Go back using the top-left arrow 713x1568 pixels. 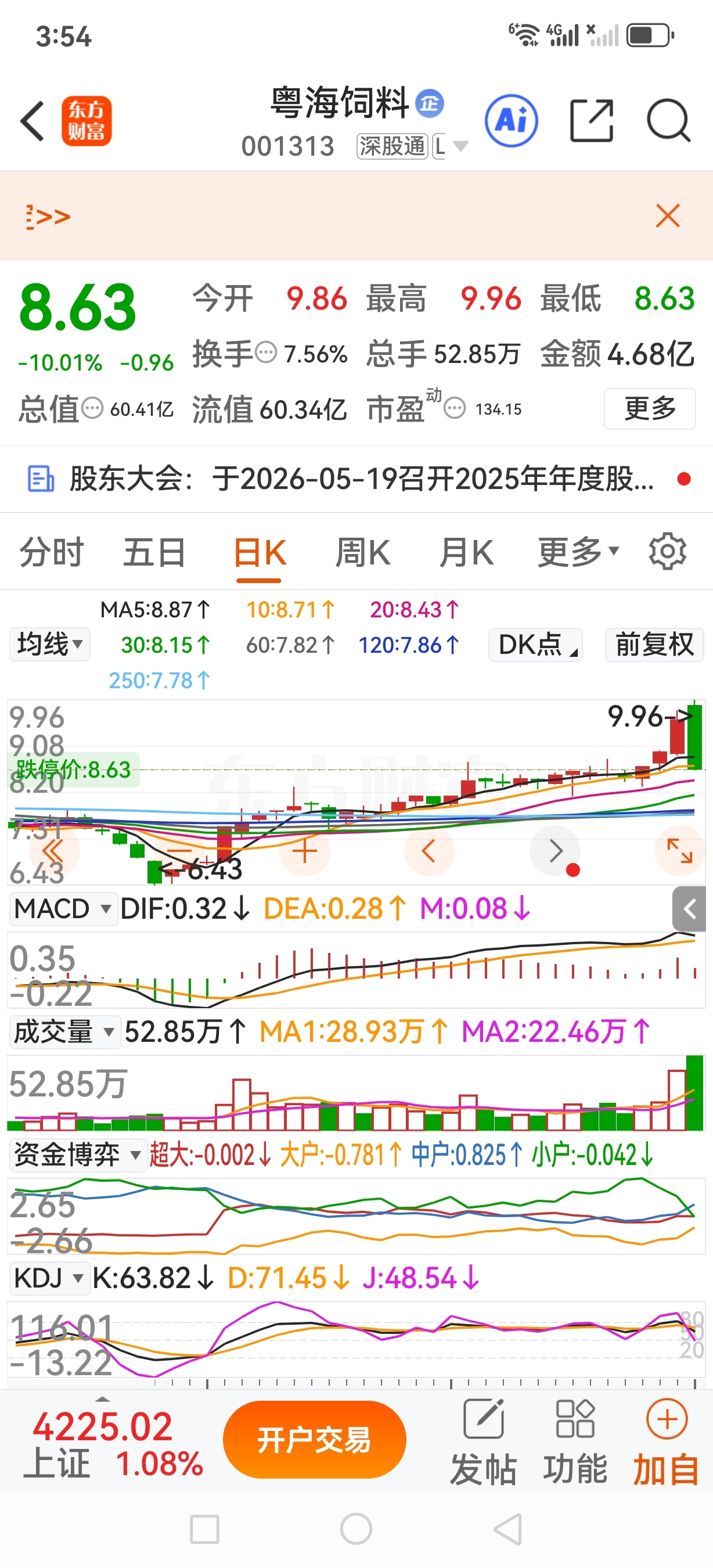coord(33,121)
